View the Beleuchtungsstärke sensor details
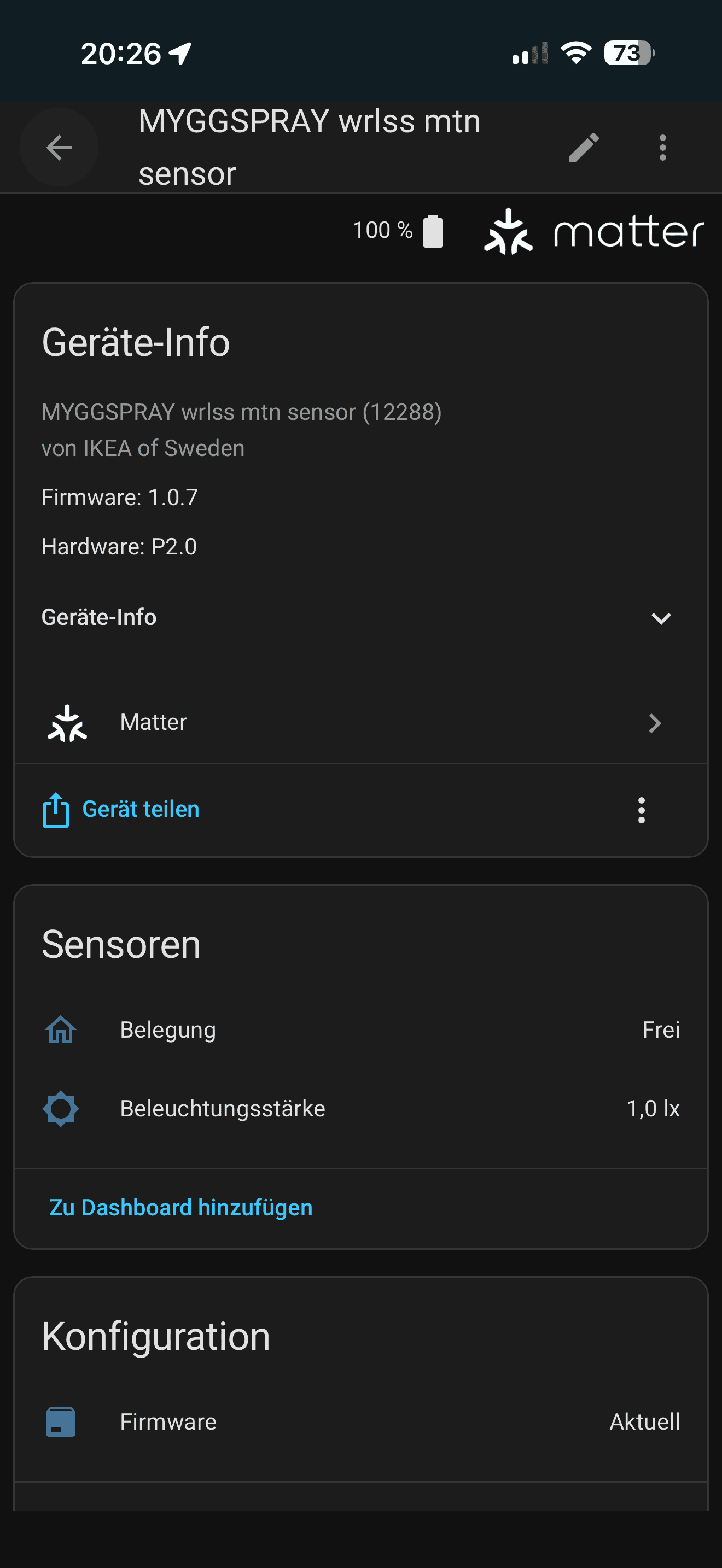This screenshot has width=722, height=1568. (x=360, y=1108)
